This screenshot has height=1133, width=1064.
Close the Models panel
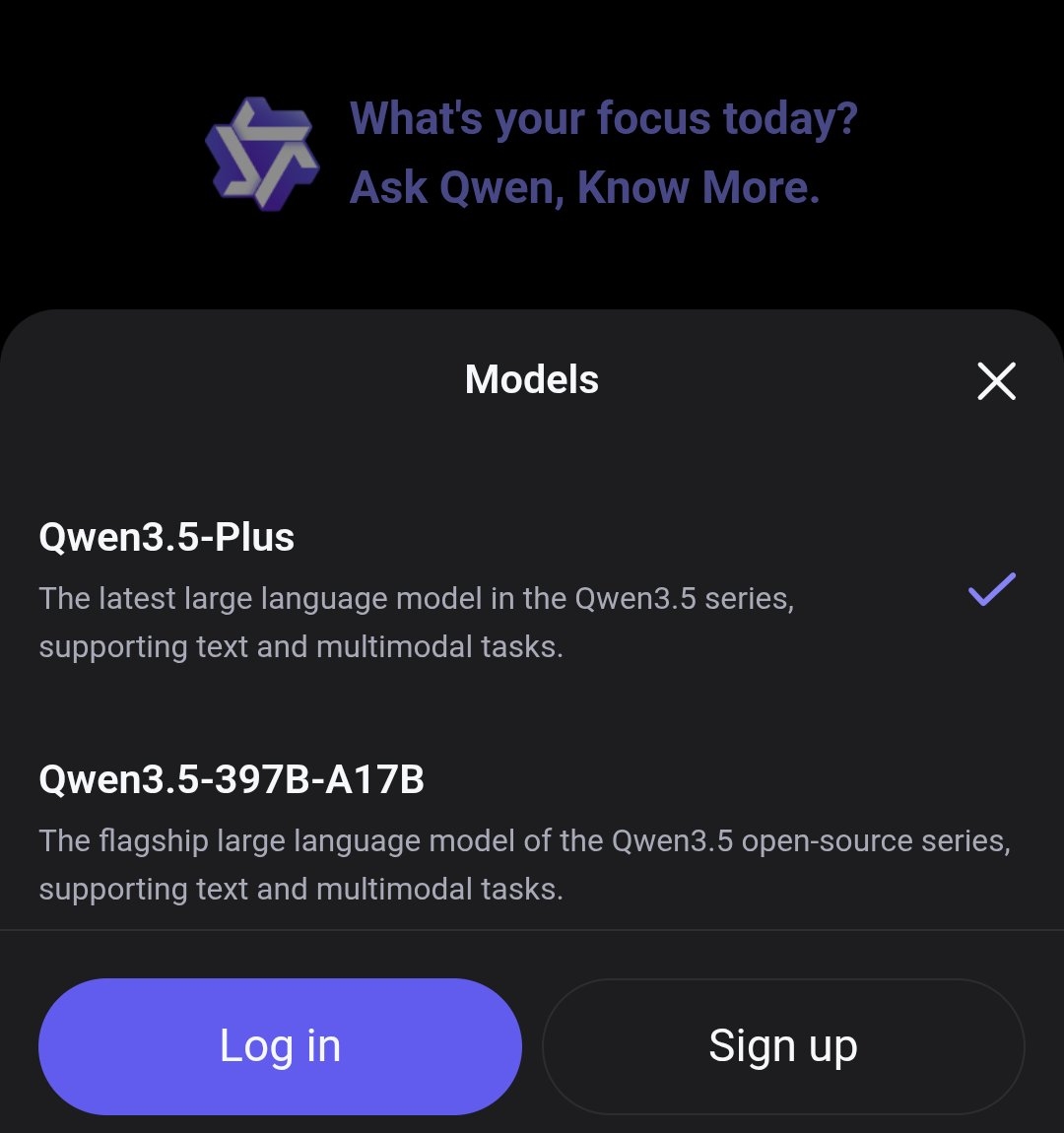[x=996, y=380]
